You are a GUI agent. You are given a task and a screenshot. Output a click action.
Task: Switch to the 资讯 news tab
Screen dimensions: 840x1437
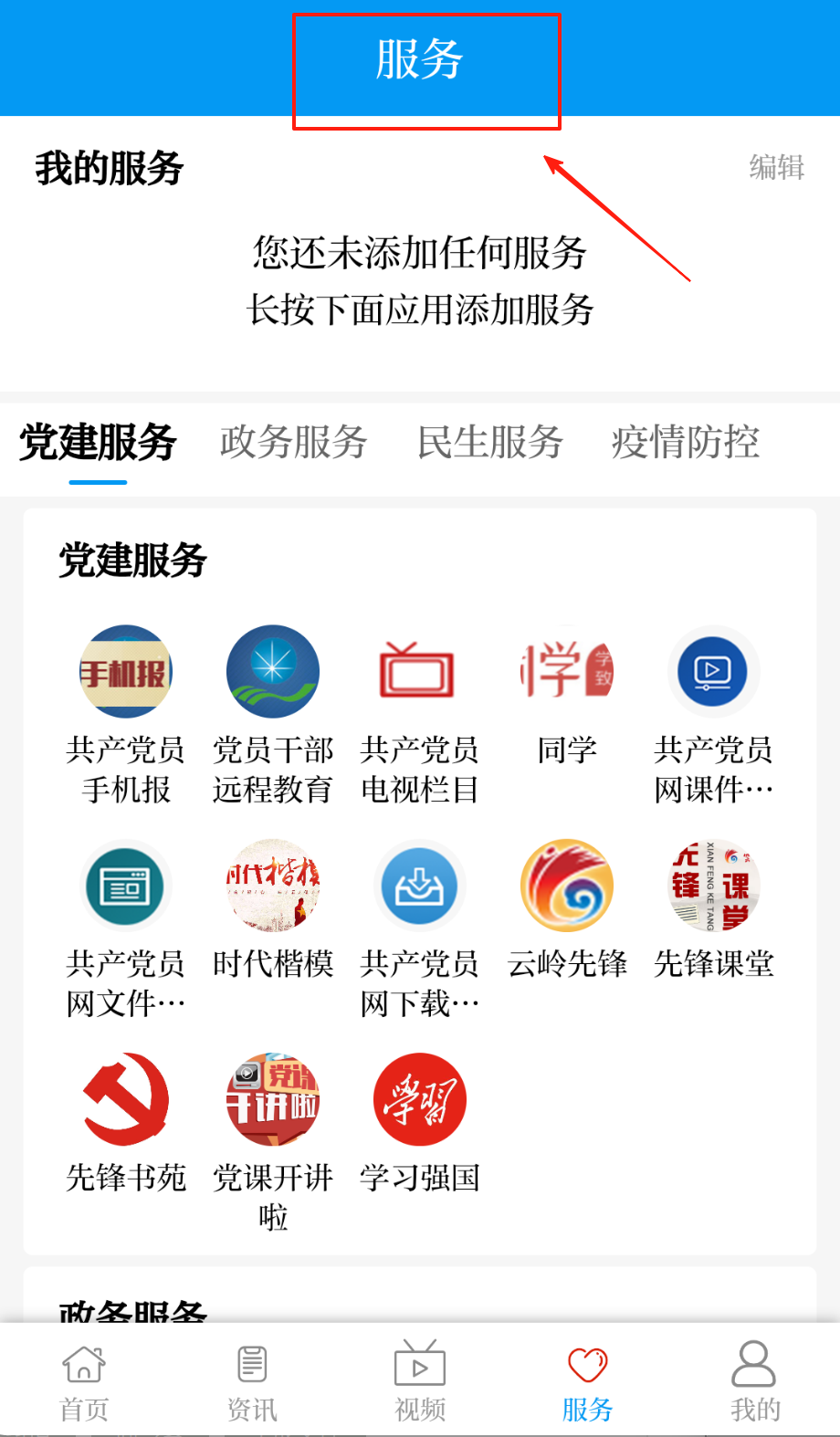(x=252, y=1382)
